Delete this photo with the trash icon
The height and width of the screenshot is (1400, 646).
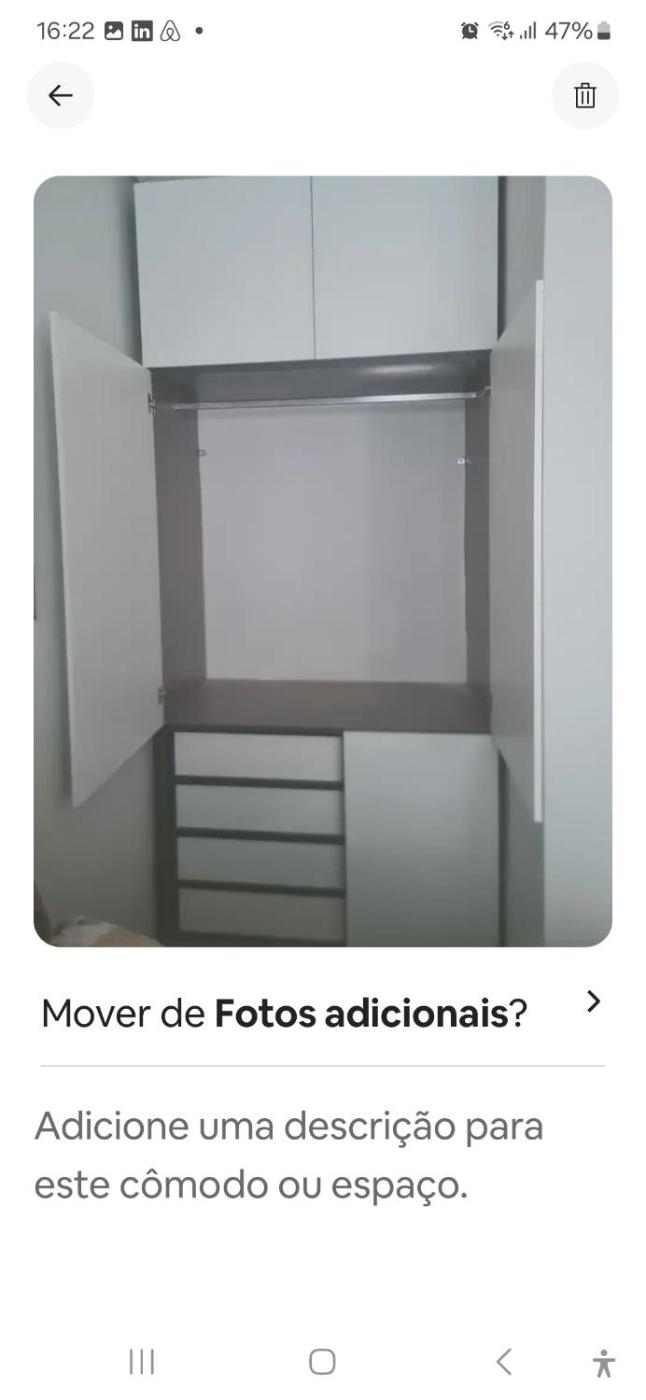point(585,96)
